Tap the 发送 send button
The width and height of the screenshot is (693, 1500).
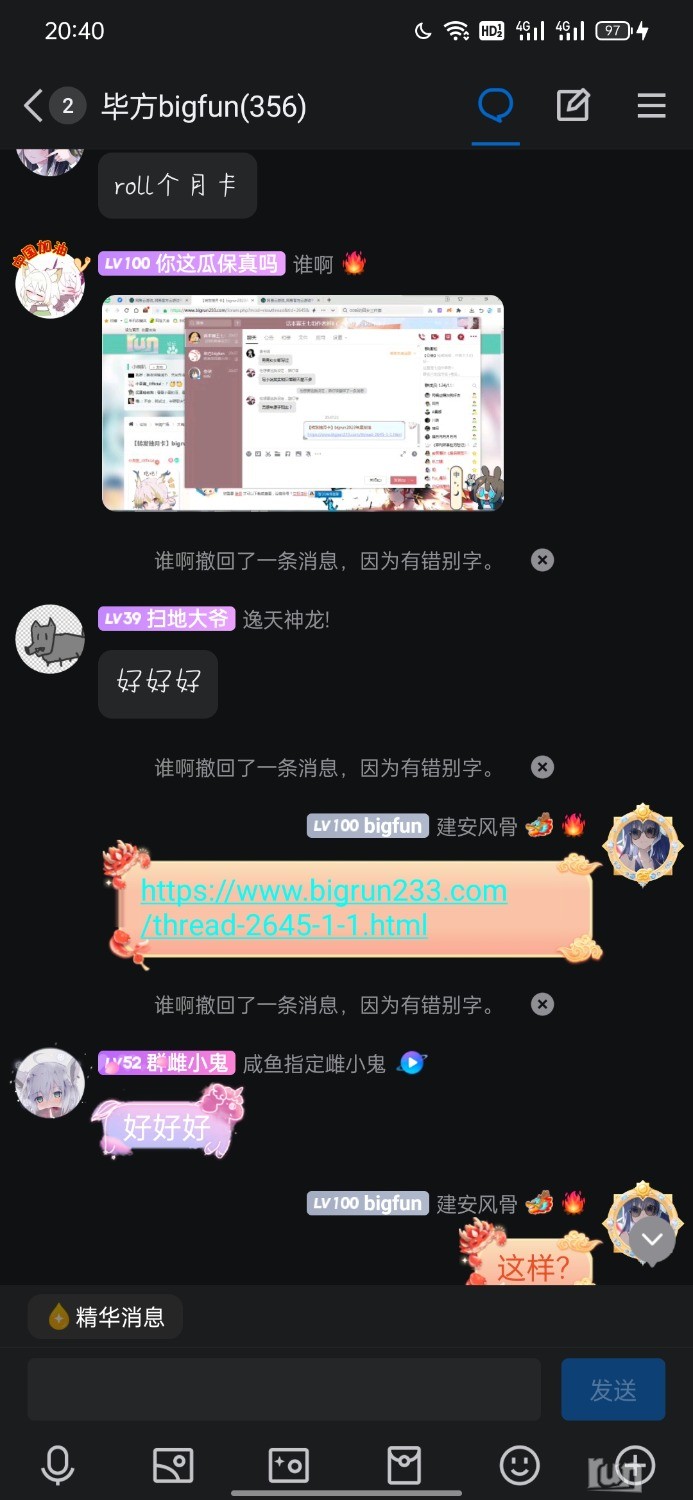coord(613,1389)
